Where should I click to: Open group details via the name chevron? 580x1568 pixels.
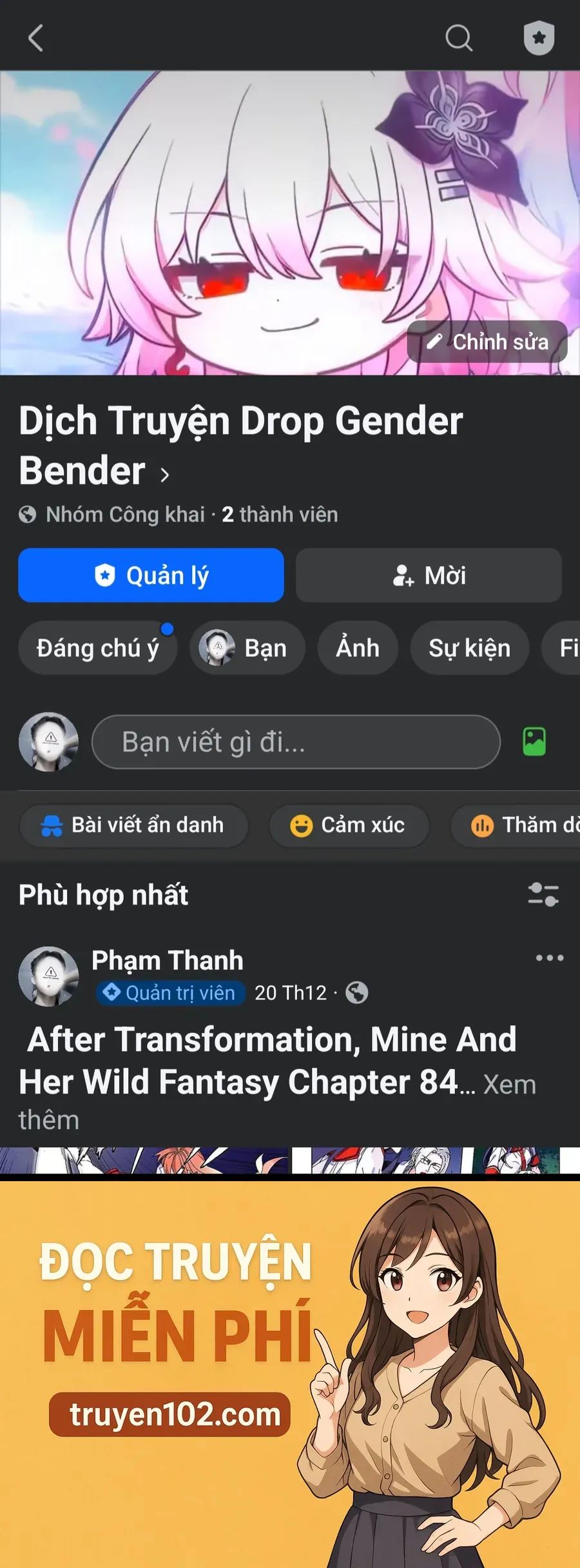pos(165,475)
